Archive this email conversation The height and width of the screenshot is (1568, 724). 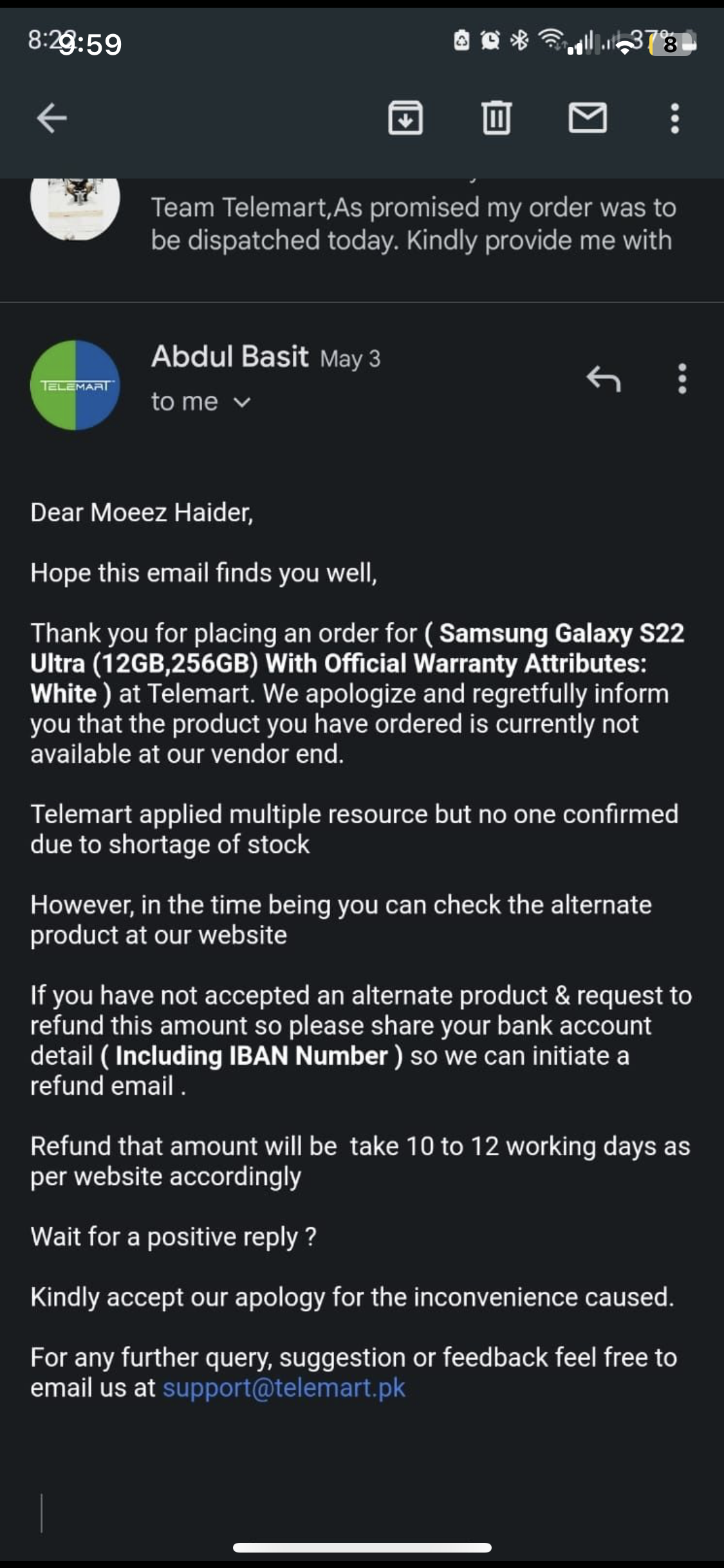(405, 118)
